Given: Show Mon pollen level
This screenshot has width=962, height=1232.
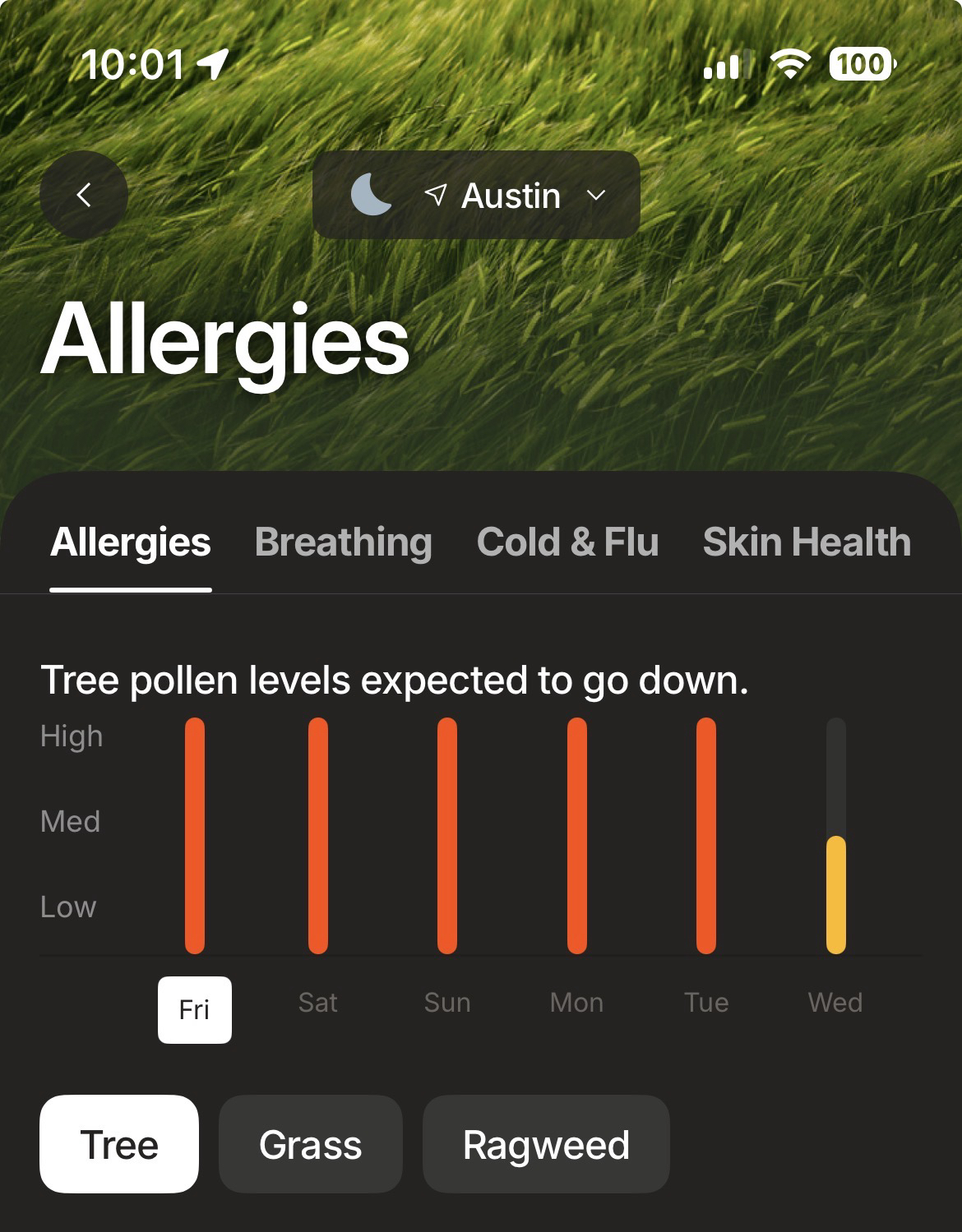Looking at the screenshot, I should (x=576, y=1003).
